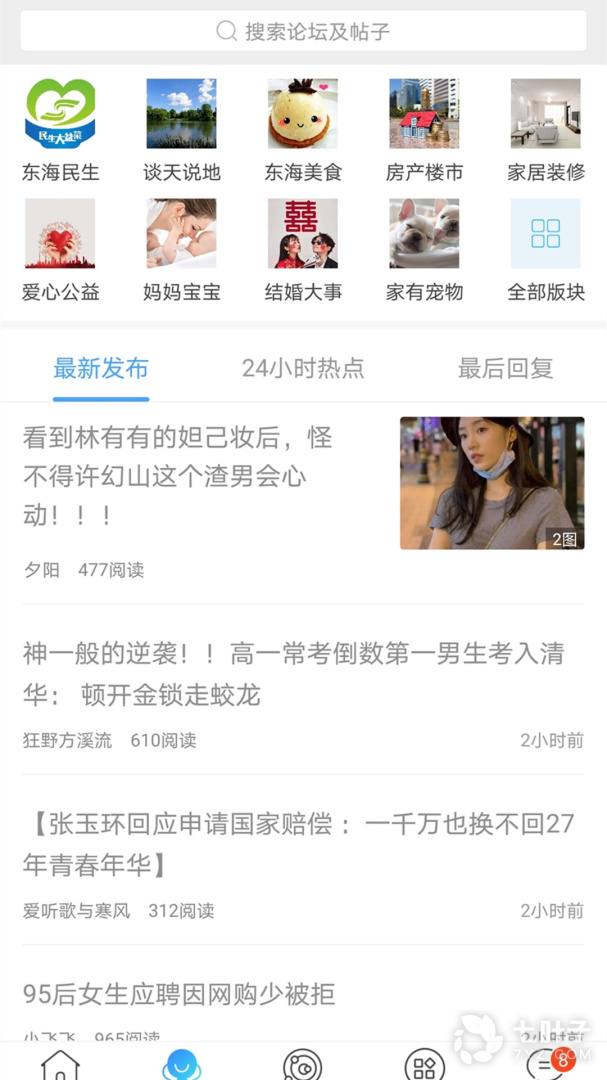Go to the home tab in bottom bar

tap(60, 1064)
